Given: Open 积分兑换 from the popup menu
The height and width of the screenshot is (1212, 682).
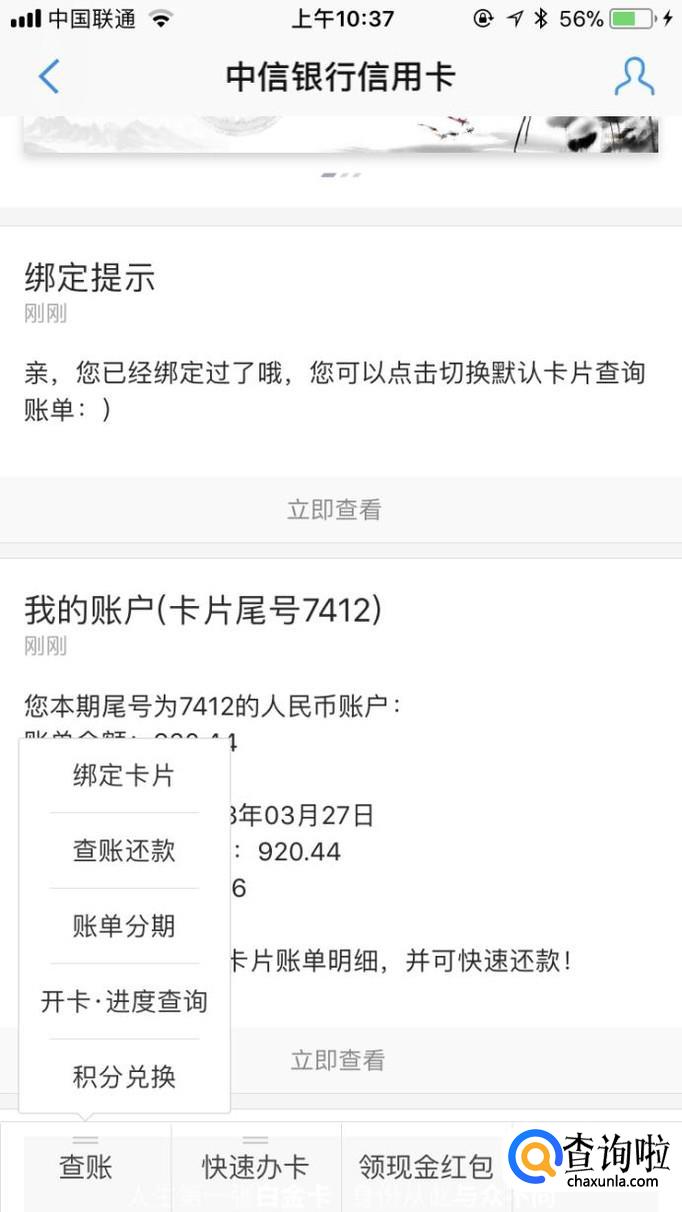Looking at the screenshot, I should 124,1077.
